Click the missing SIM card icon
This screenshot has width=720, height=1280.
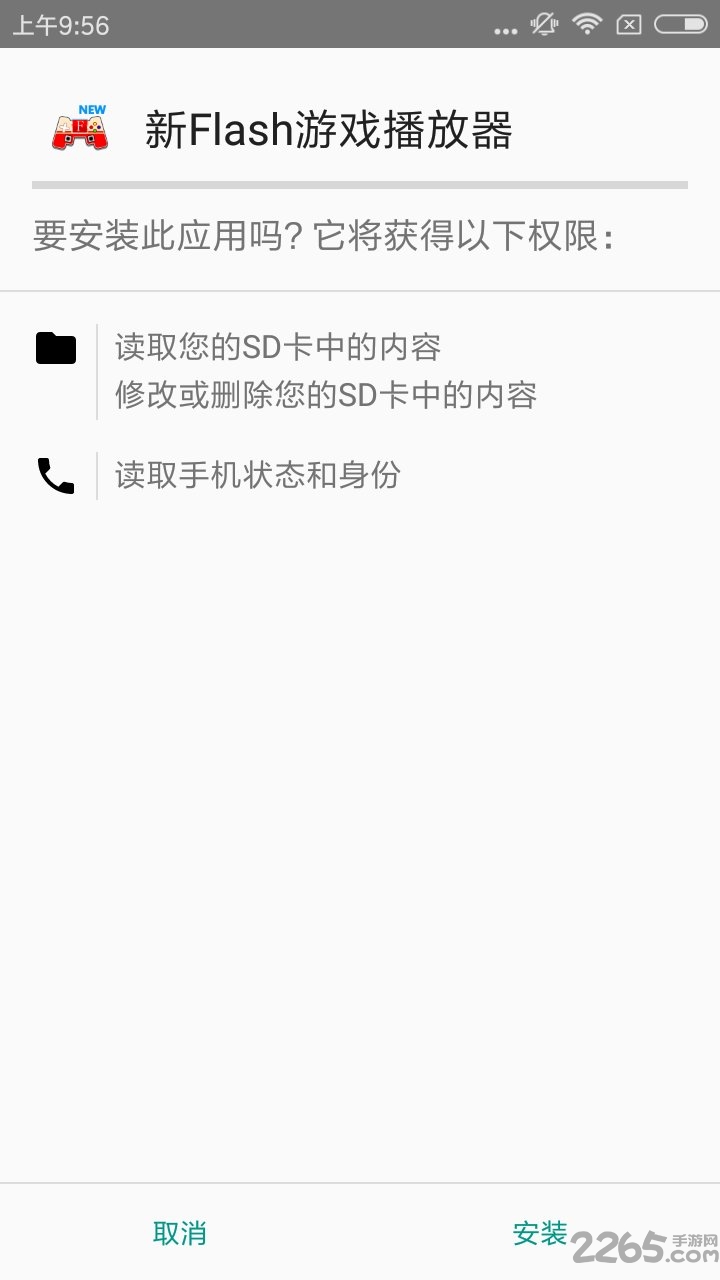click(x=628, y=25)
